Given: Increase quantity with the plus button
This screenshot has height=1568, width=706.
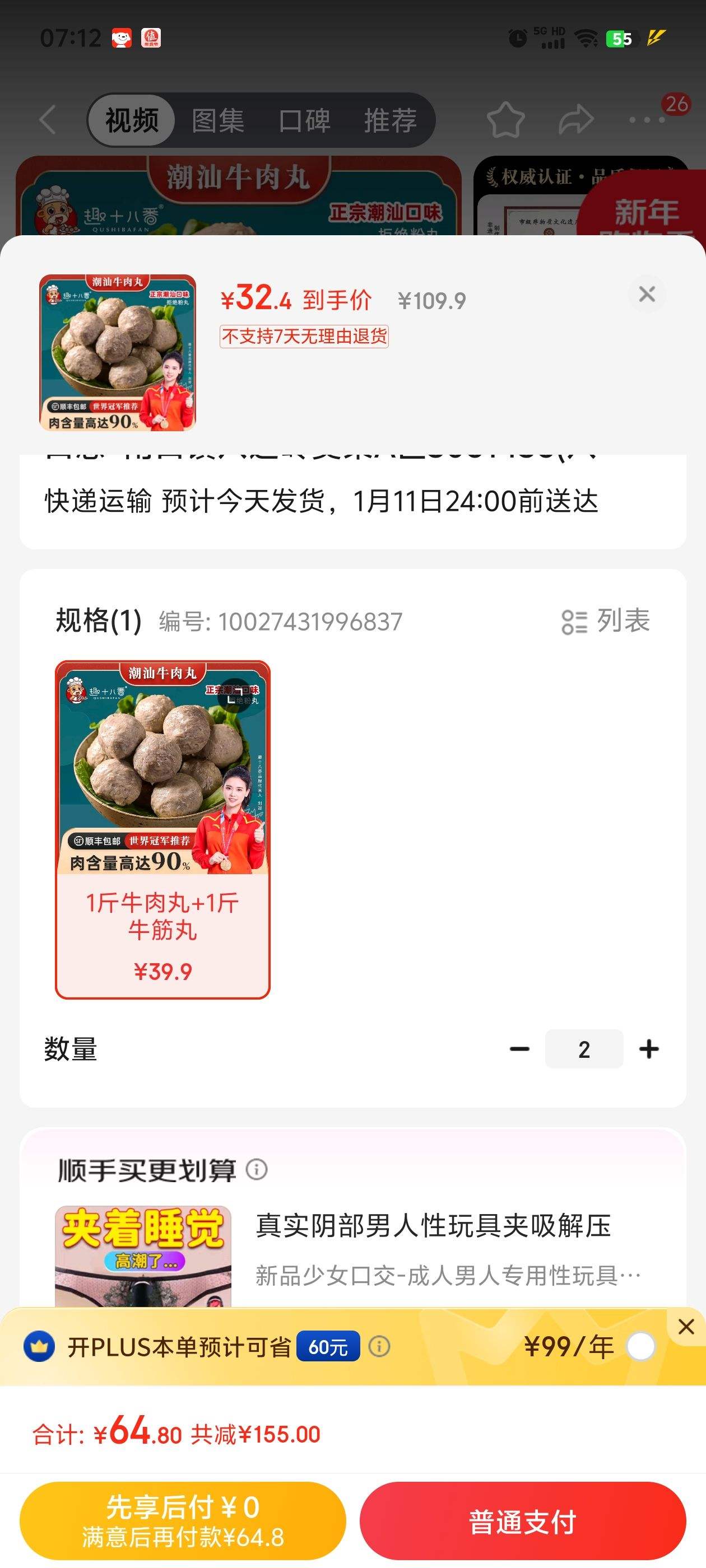Looking at the screenshot, I should pos(649,1048).
